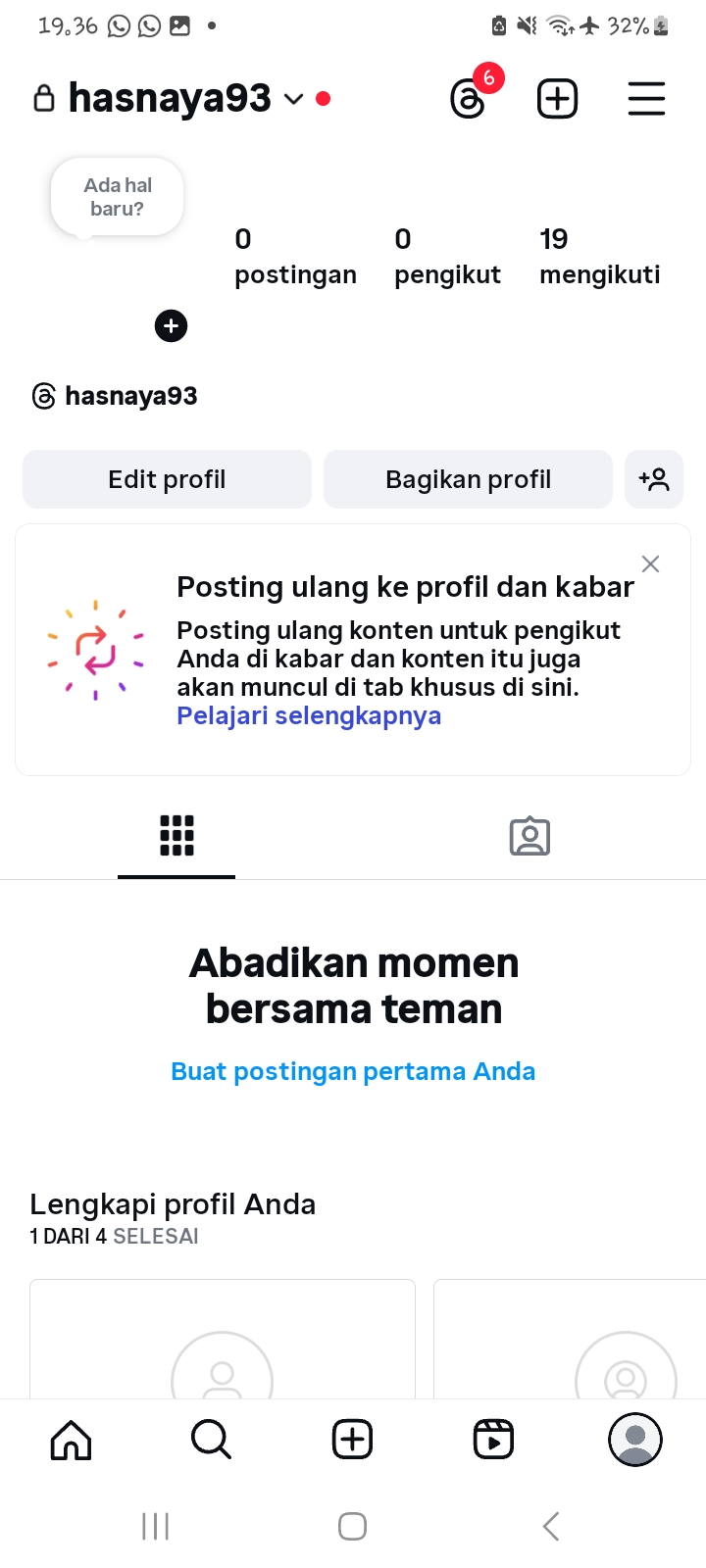Tap the "Ada hal baru?" note bubble
This screenshot has height=1568, width=706.
(x=117, y=197)
